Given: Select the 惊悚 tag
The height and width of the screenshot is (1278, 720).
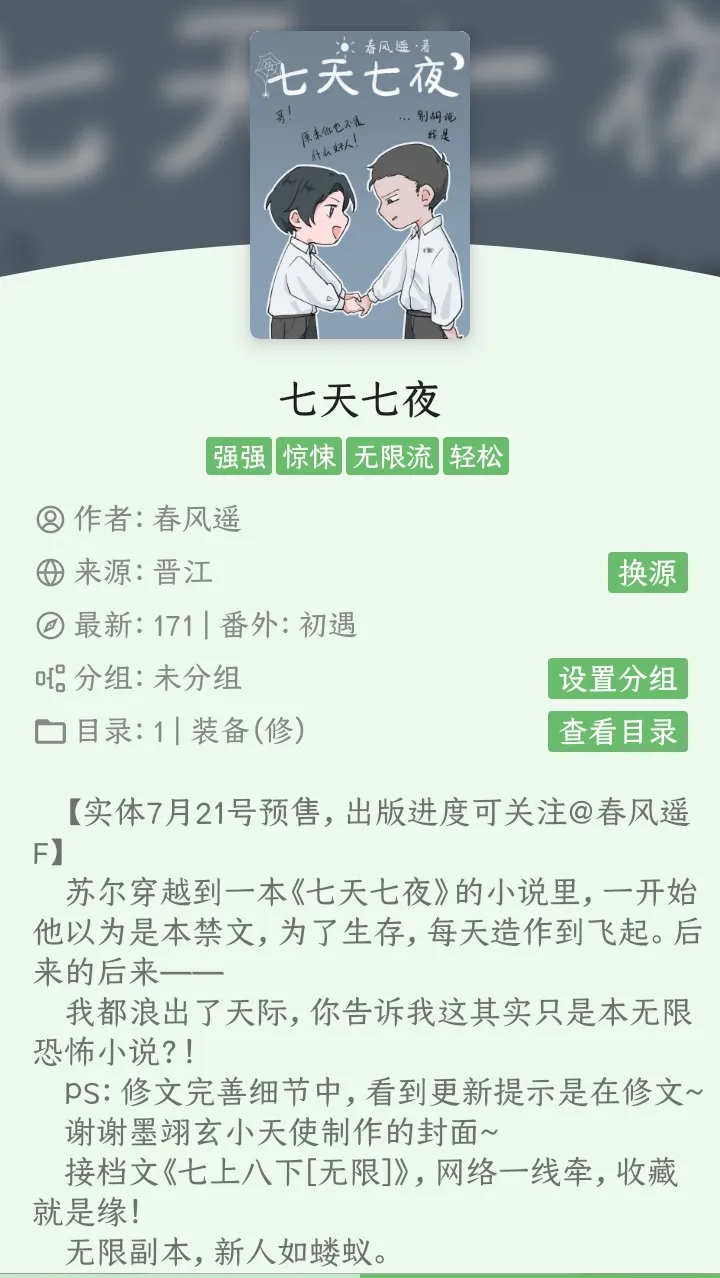Looking at the screenshot, I should [309, 457].
